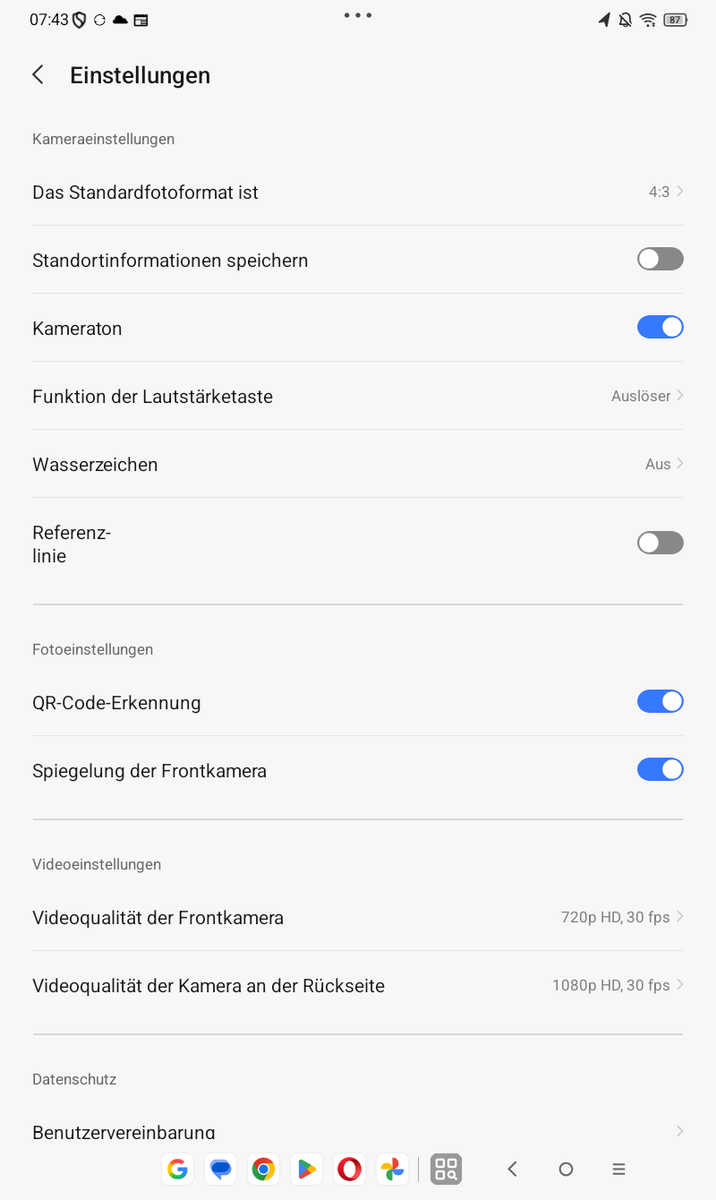716x1200 pixels.
Task: Open Funktion der Lautstärketaste
Action: click(357, 396)
